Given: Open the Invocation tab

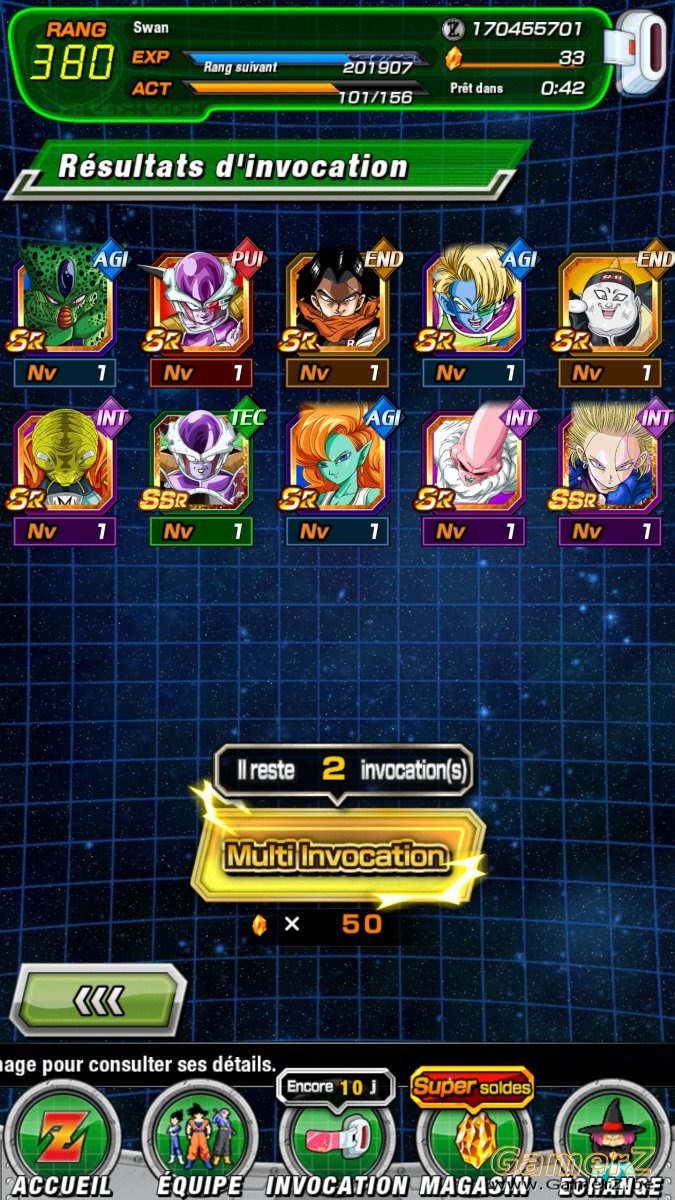Looking at the screenshot, I should pyautogui.click(x=338, y=1142).
